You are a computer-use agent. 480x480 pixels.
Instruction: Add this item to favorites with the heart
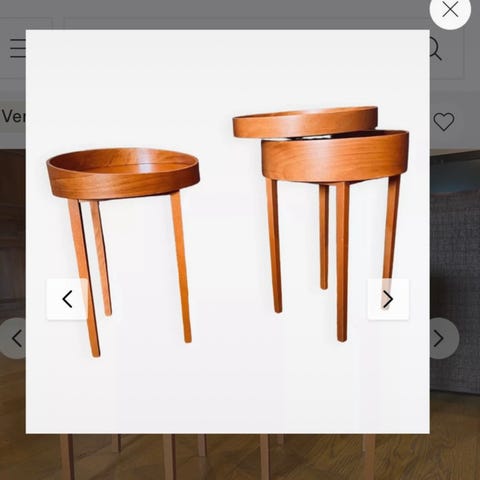[444, 121]
